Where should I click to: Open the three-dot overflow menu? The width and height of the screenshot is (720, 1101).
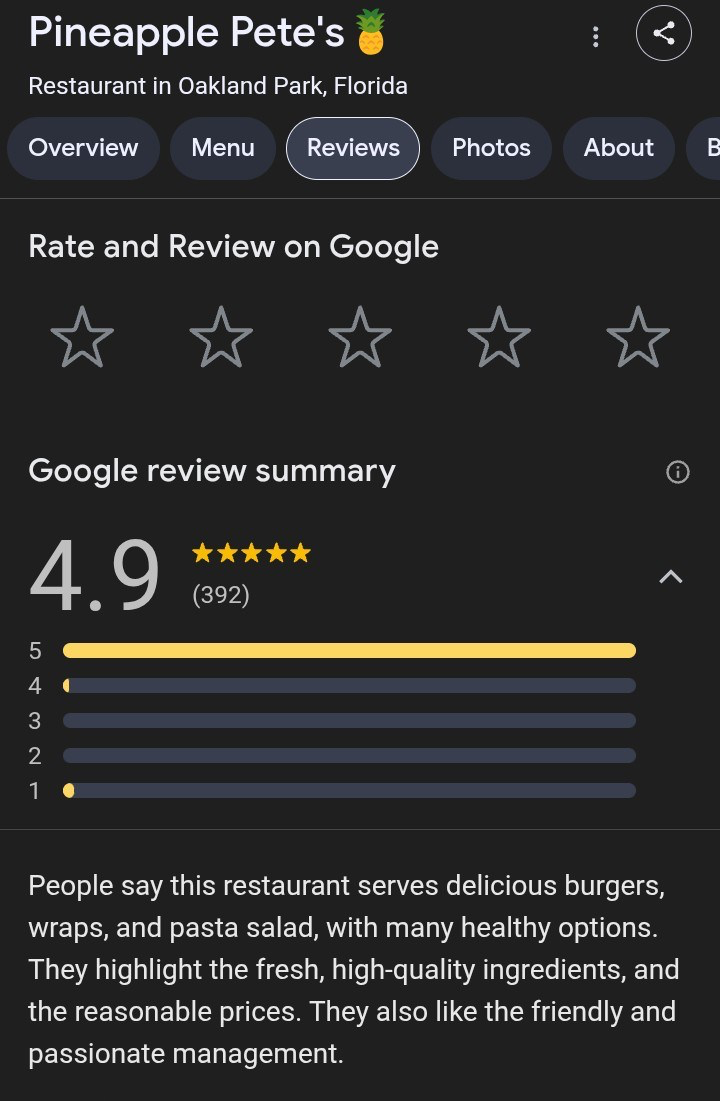[596, 37]
